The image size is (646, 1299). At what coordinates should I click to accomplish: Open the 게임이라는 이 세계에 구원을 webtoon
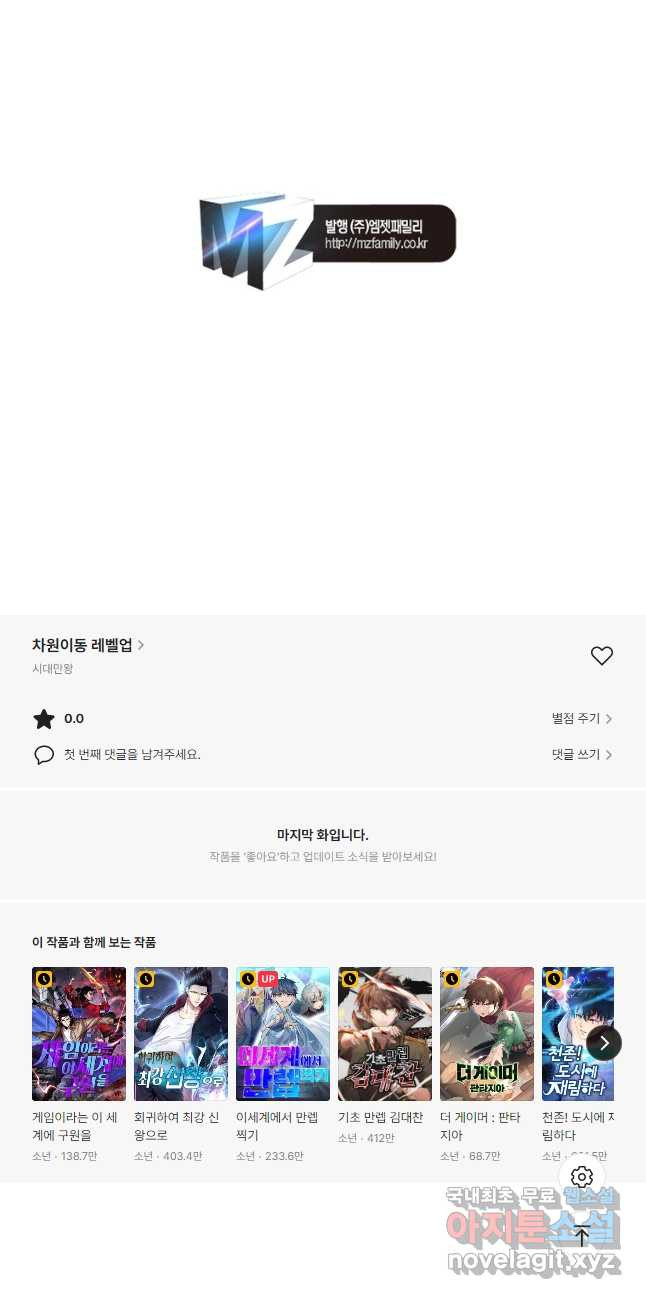click(79, 1034)
